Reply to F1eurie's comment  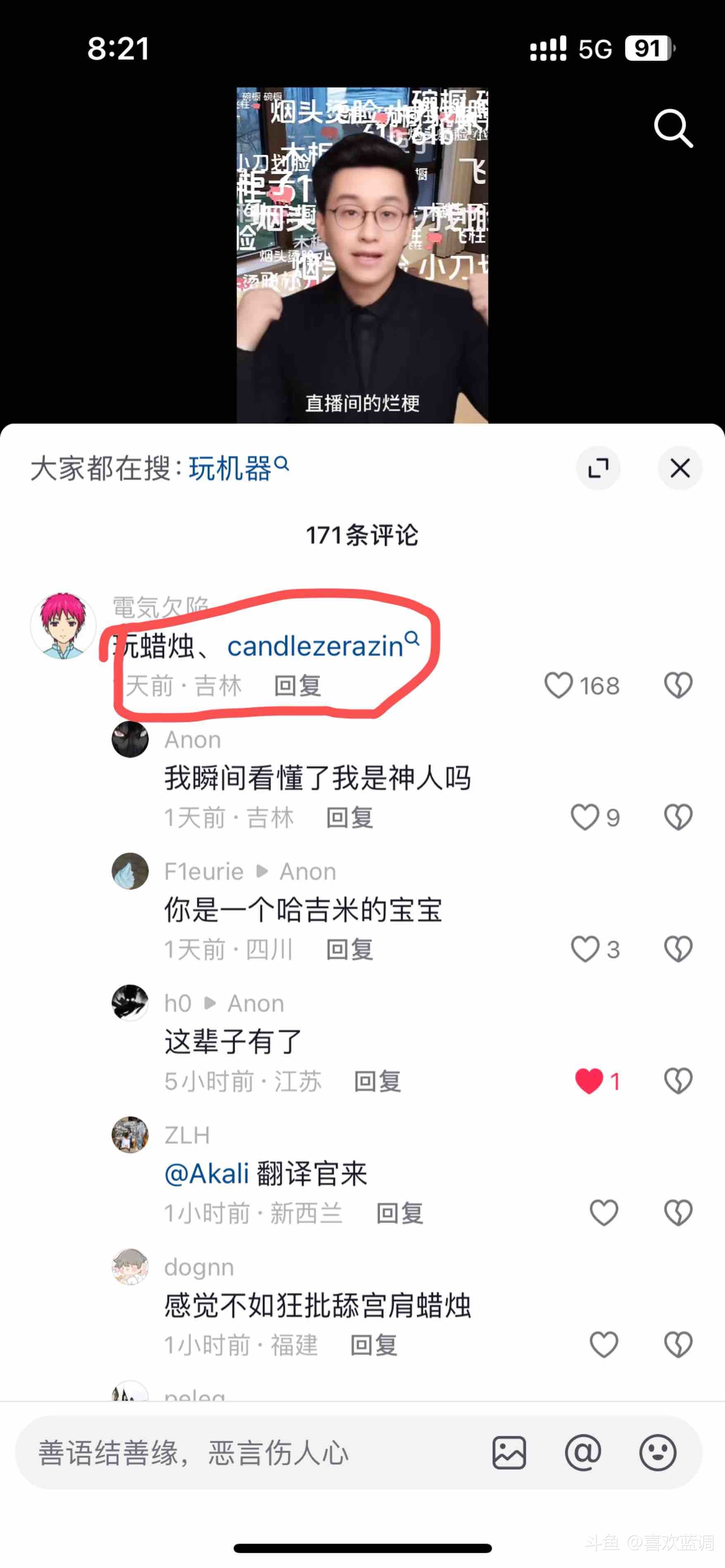point(349,949)
